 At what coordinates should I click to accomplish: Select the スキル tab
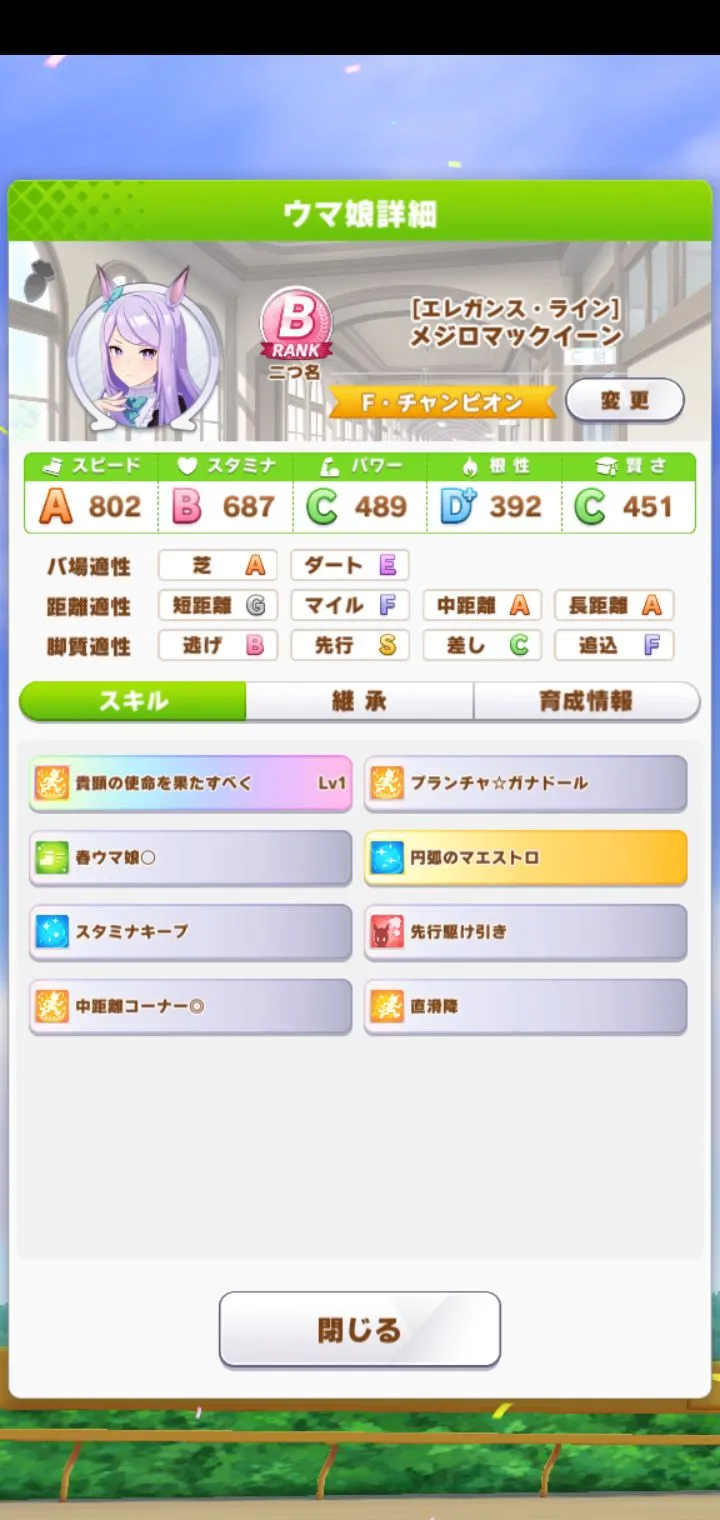pos(133,701)
